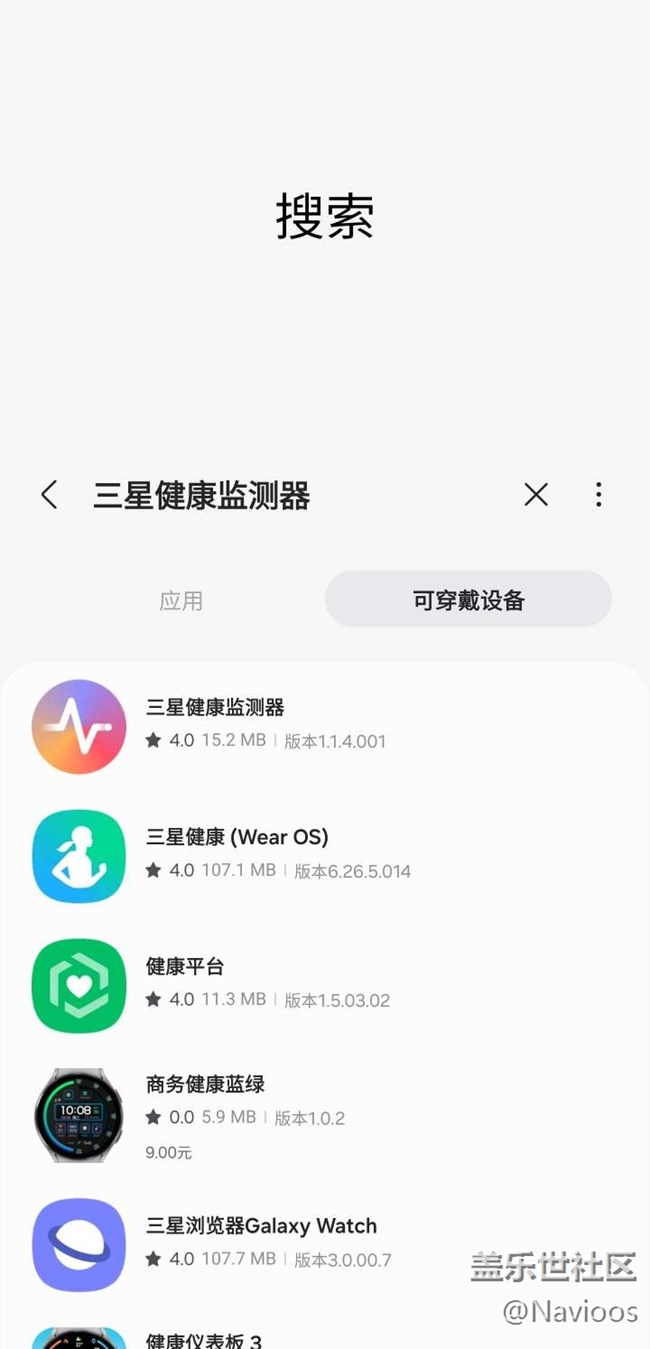View the 健康平台 app details
Image resolution: width=650 pixels, height=1349 pixels.
point(325,985)
